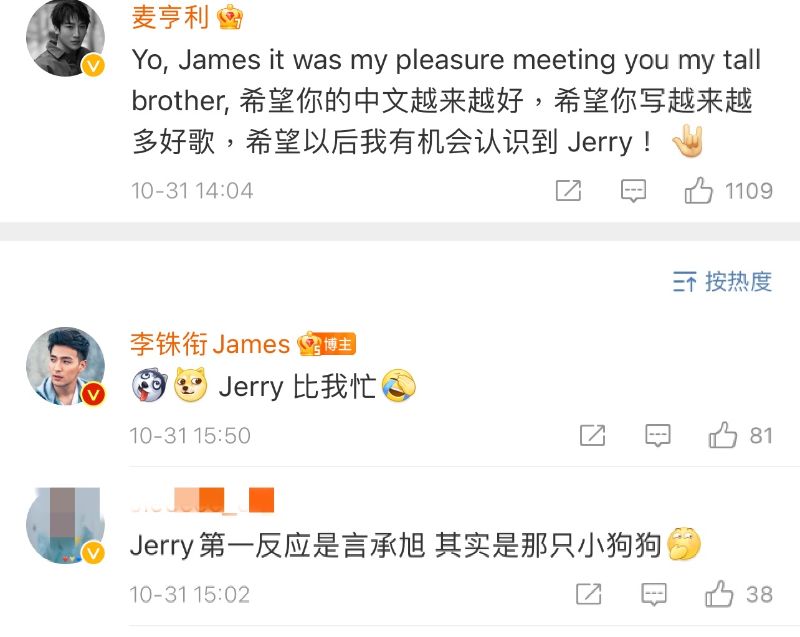800x637 pixels.
Task: Open avatar of the 言承旭 commenter
Action: click(65, 527)
